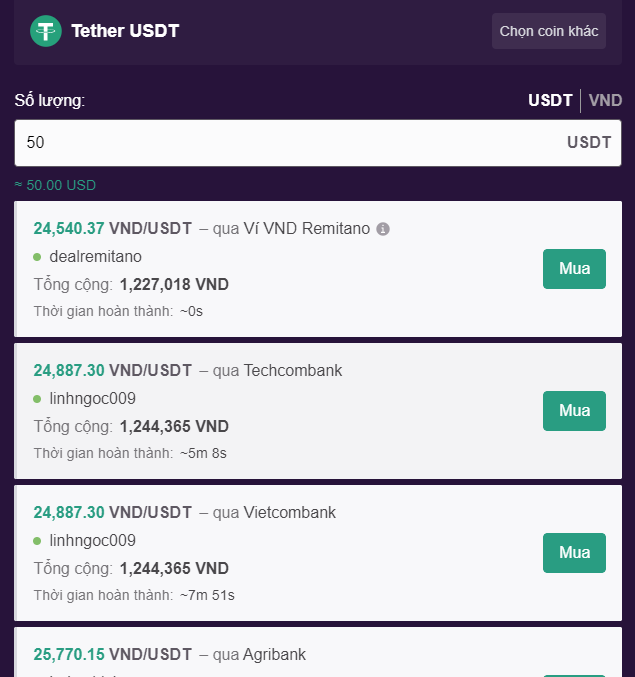This screenshot has height=677, width=635.
Task: Switch amount unit to VND
Action: coord(605,100)
